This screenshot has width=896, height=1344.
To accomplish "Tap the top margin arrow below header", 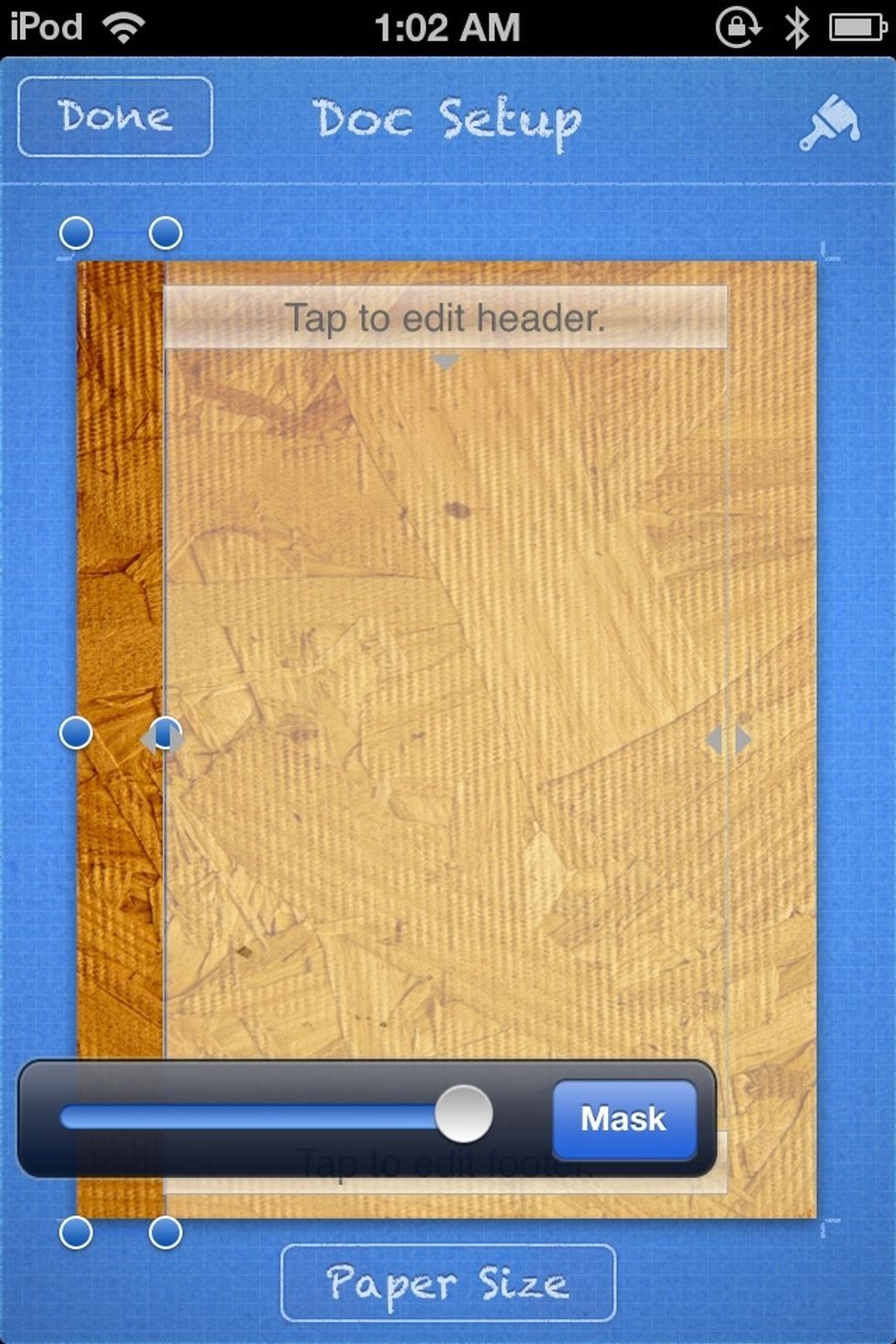I will 445,363.
